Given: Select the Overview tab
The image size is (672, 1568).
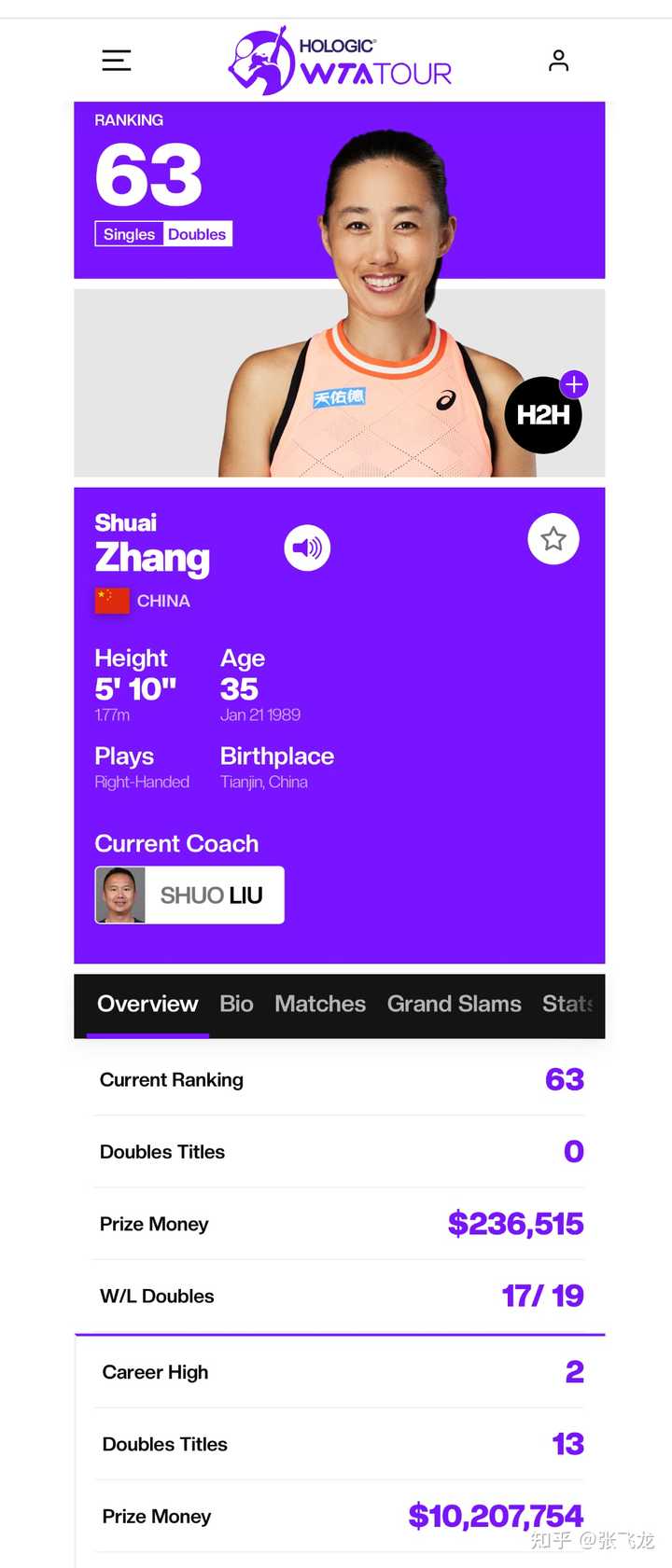Looking at the screenshot, I should pyautogui.click(x=147, y=1004).
